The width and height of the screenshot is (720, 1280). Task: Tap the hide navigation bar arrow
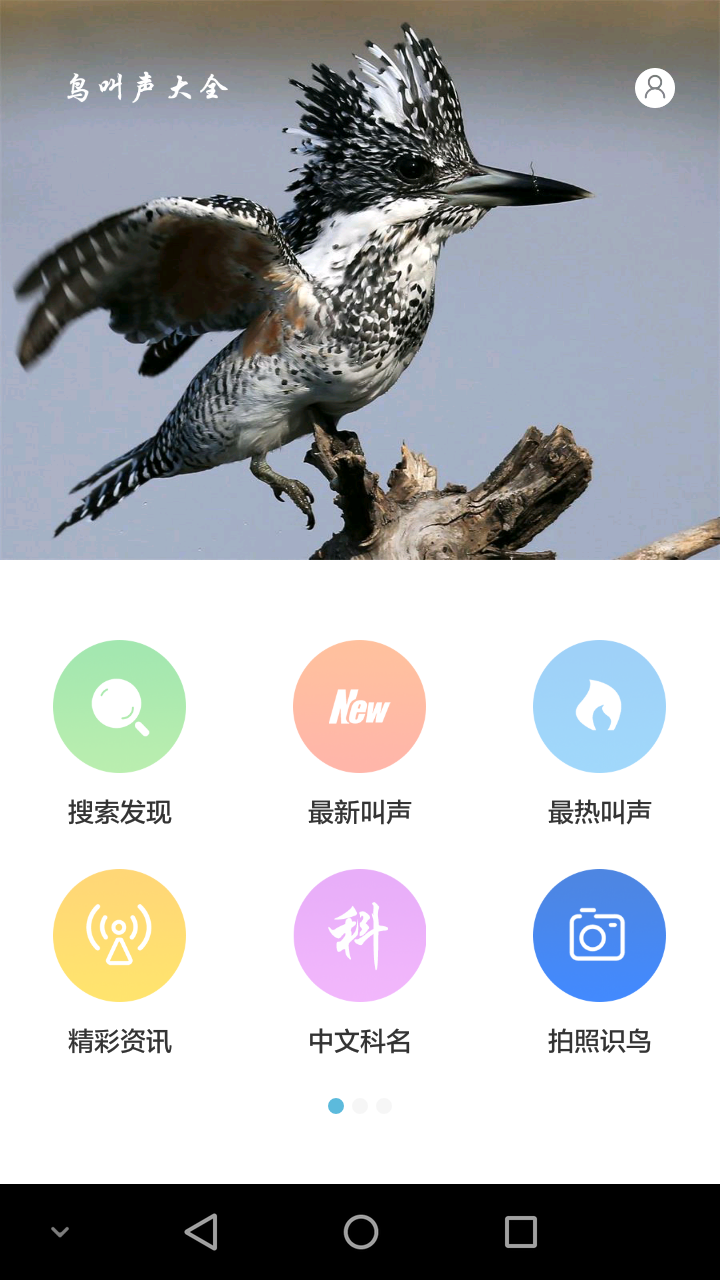[60, 1232]
